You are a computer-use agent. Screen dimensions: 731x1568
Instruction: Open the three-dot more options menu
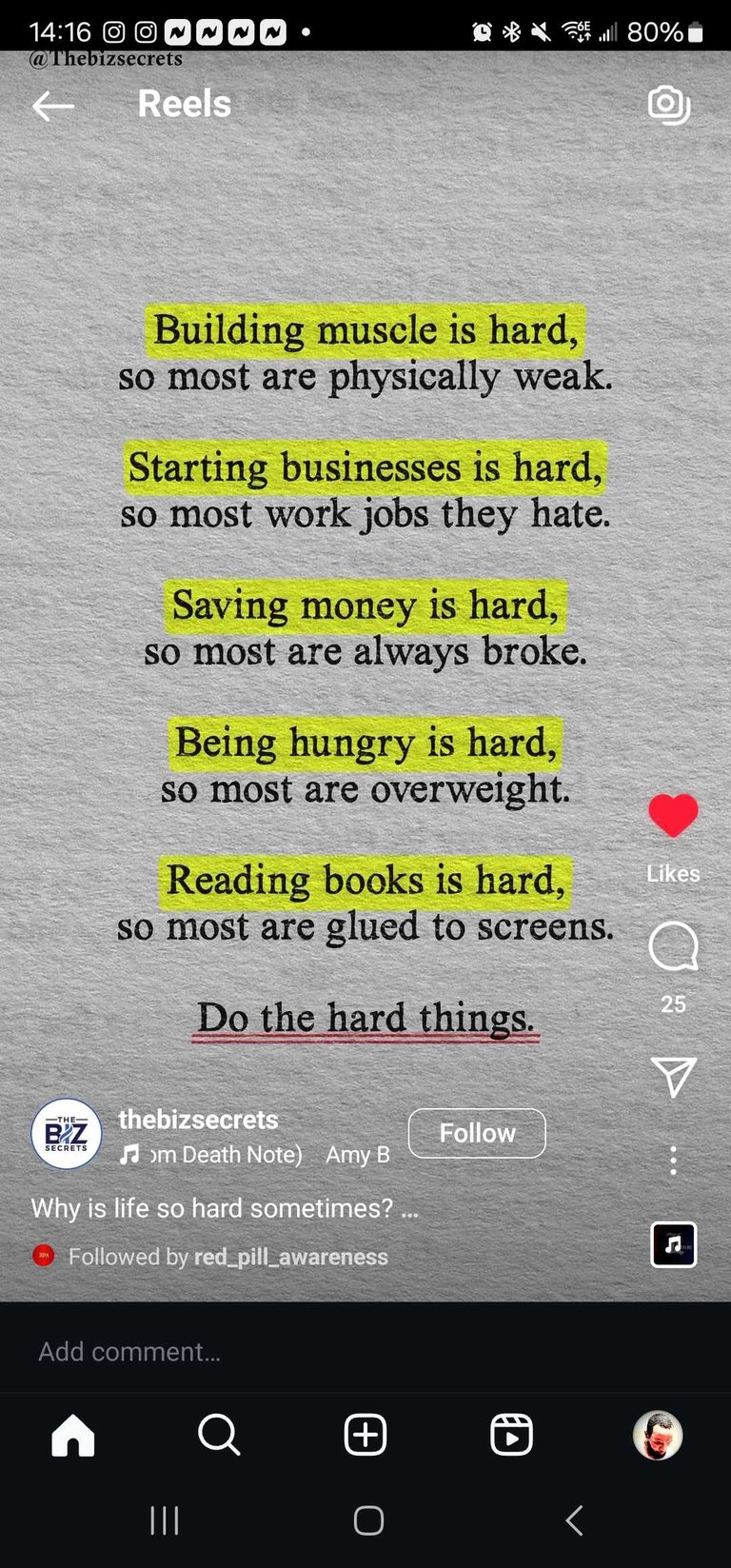pyautogui.click(x=673, y=1160)
